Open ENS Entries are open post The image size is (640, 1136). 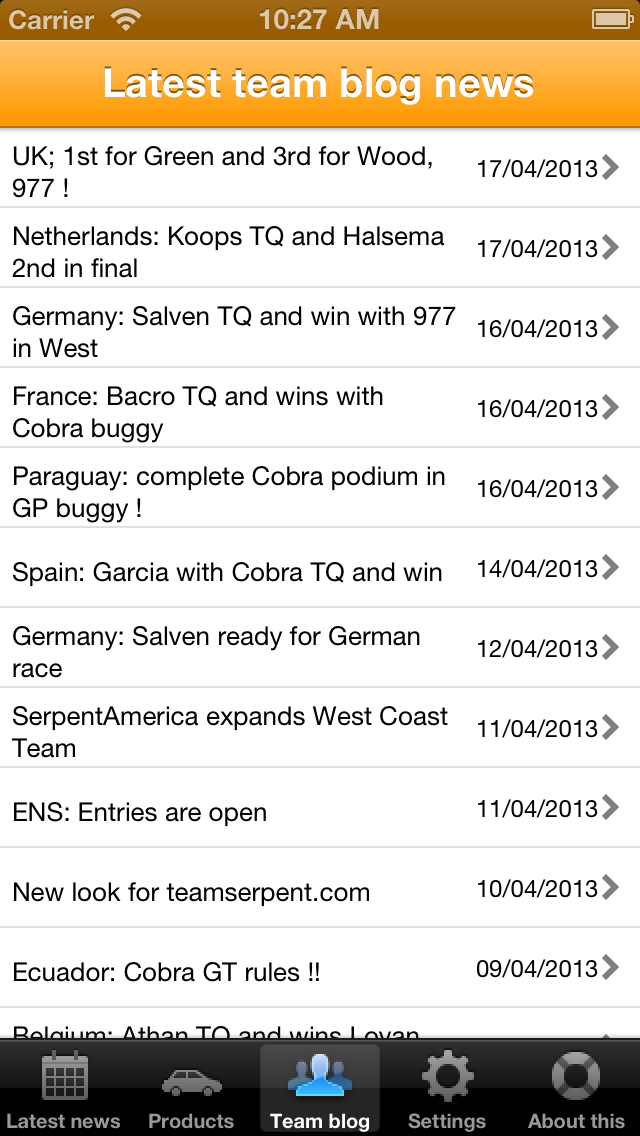pos(320,808)
